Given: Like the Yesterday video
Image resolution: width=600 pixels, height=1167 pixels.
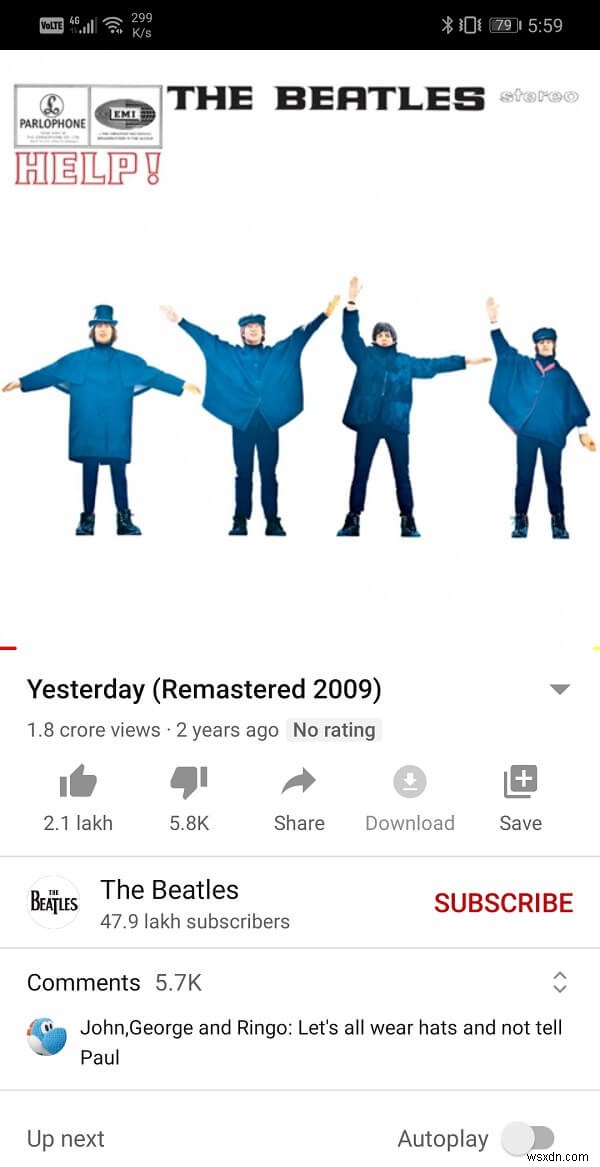Looking at the screenshot, I should (x=78, y=783).
